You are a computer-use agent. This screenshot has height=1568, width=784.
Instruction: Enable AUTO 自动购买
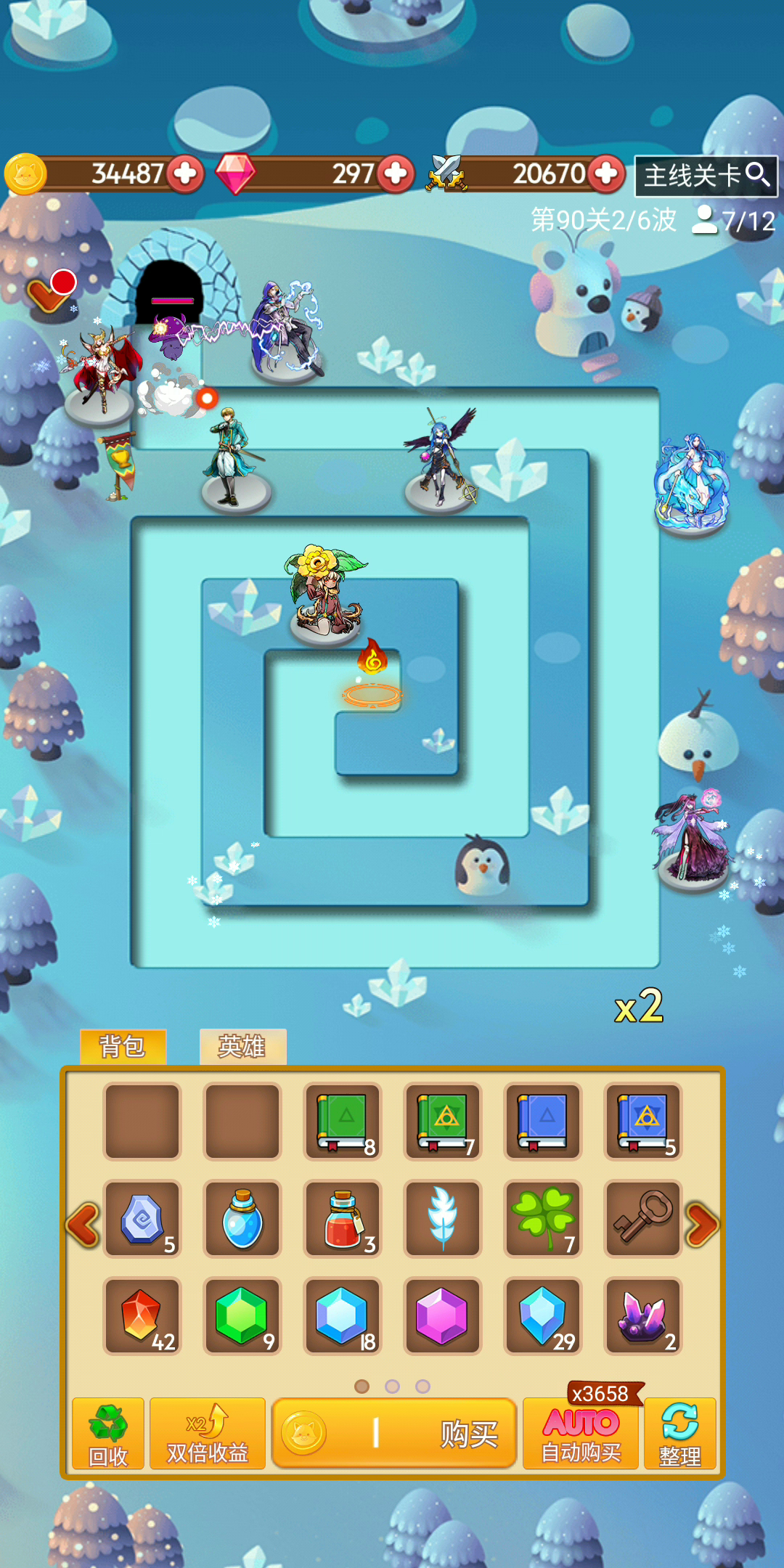(581, 1434)
